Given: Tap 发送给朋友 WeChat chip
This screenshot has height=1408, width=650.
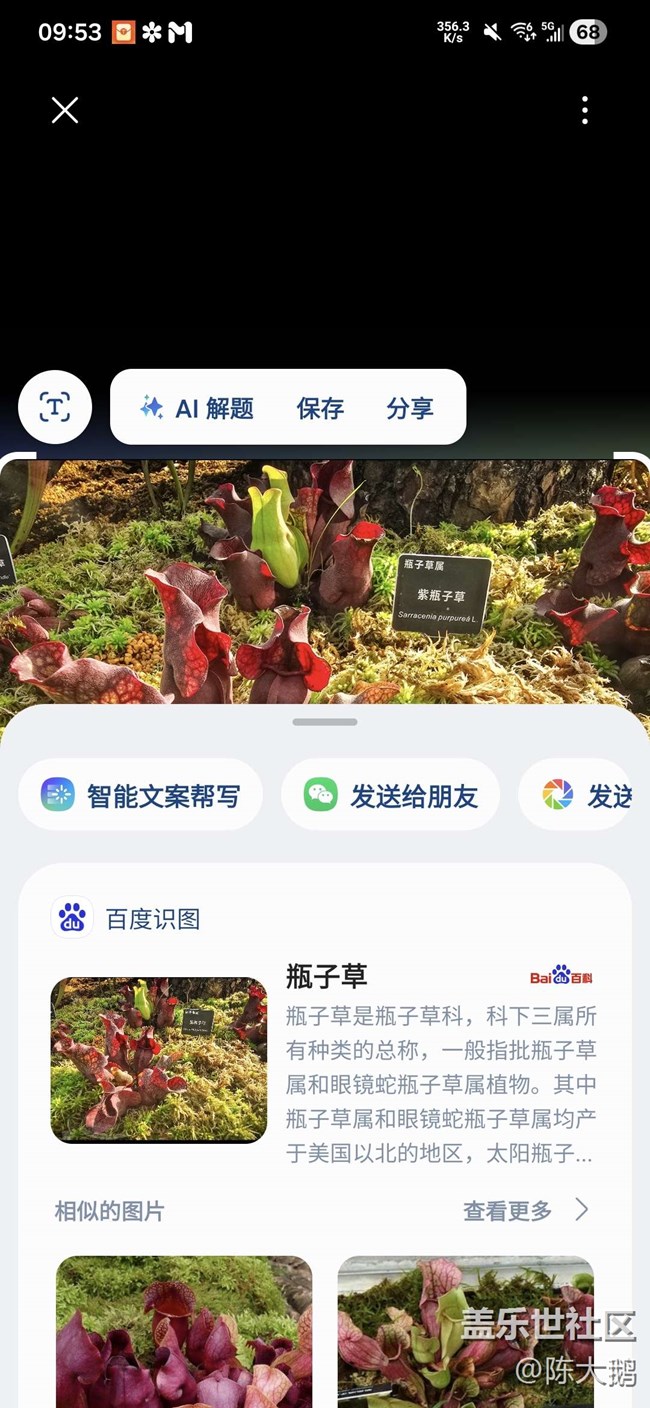Looking at the screenshot, I should [x=390, y=795].
